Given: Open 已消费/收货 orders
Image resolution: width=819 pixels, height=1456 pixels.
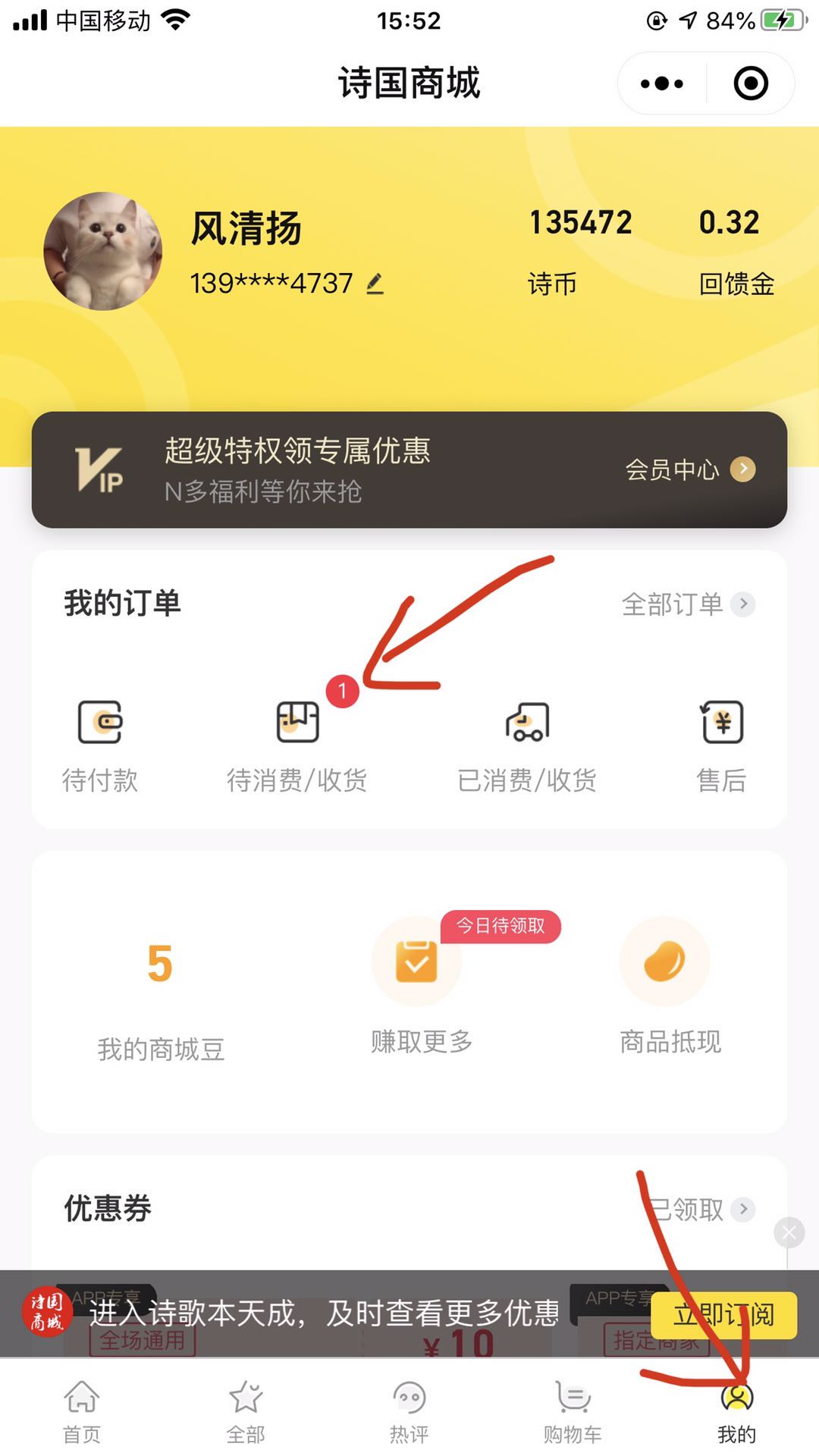Looking at the screenshot, I should (x=527, y=745).
